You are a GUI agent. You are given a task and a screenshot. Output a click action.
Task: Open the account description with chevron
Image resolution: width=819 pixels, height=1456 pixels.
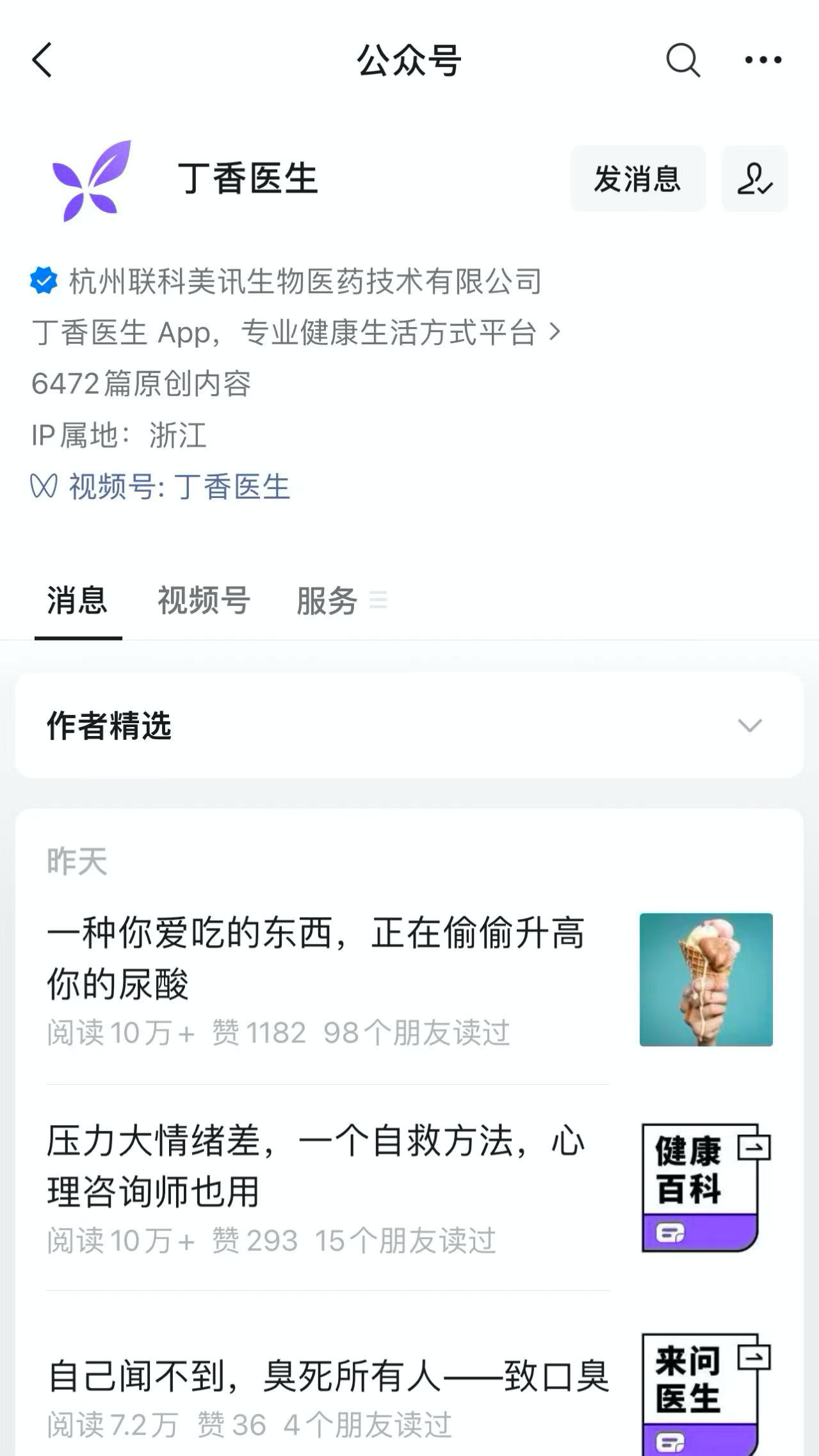click(296, 333)
